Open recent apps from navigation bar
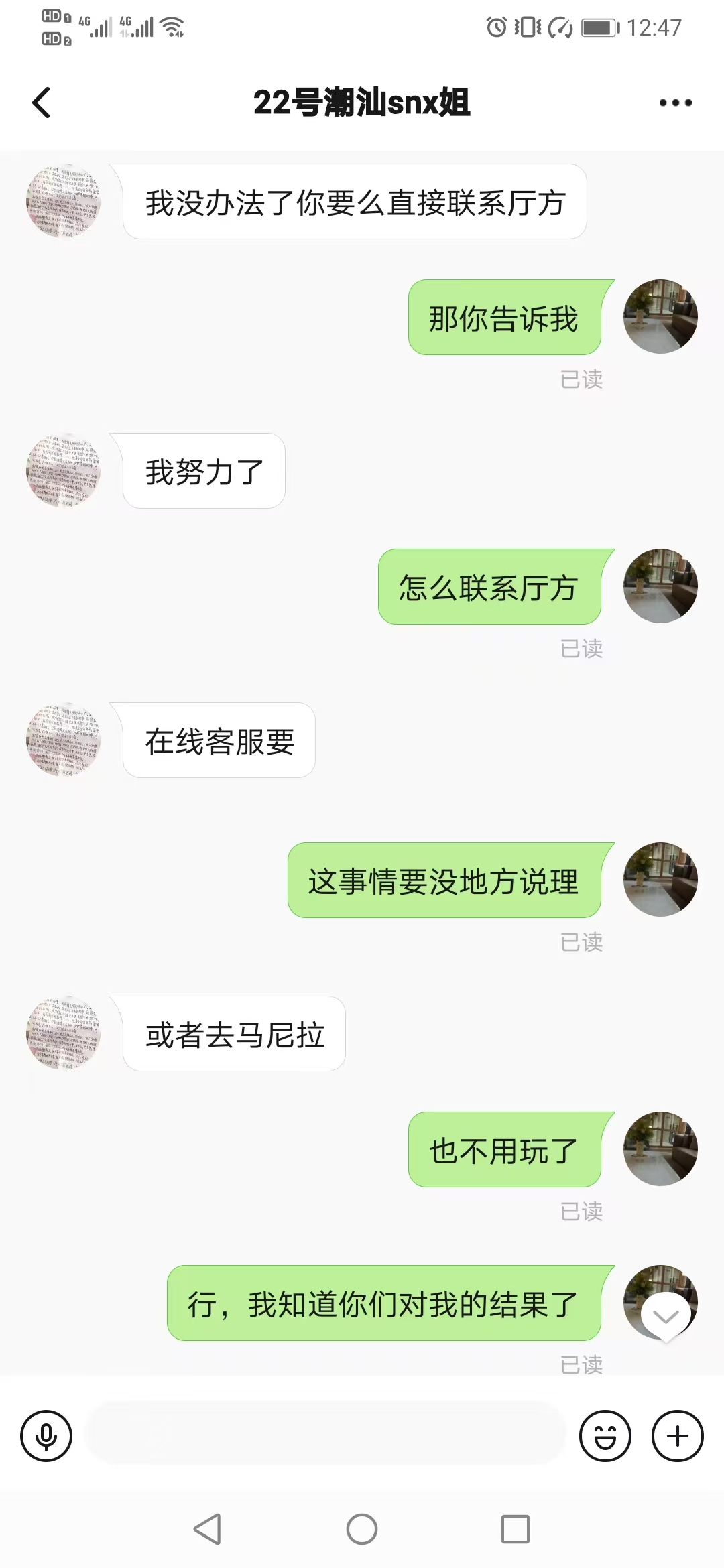The height and width of the screenshot is (1568, 724). (x=516, y=1529)
